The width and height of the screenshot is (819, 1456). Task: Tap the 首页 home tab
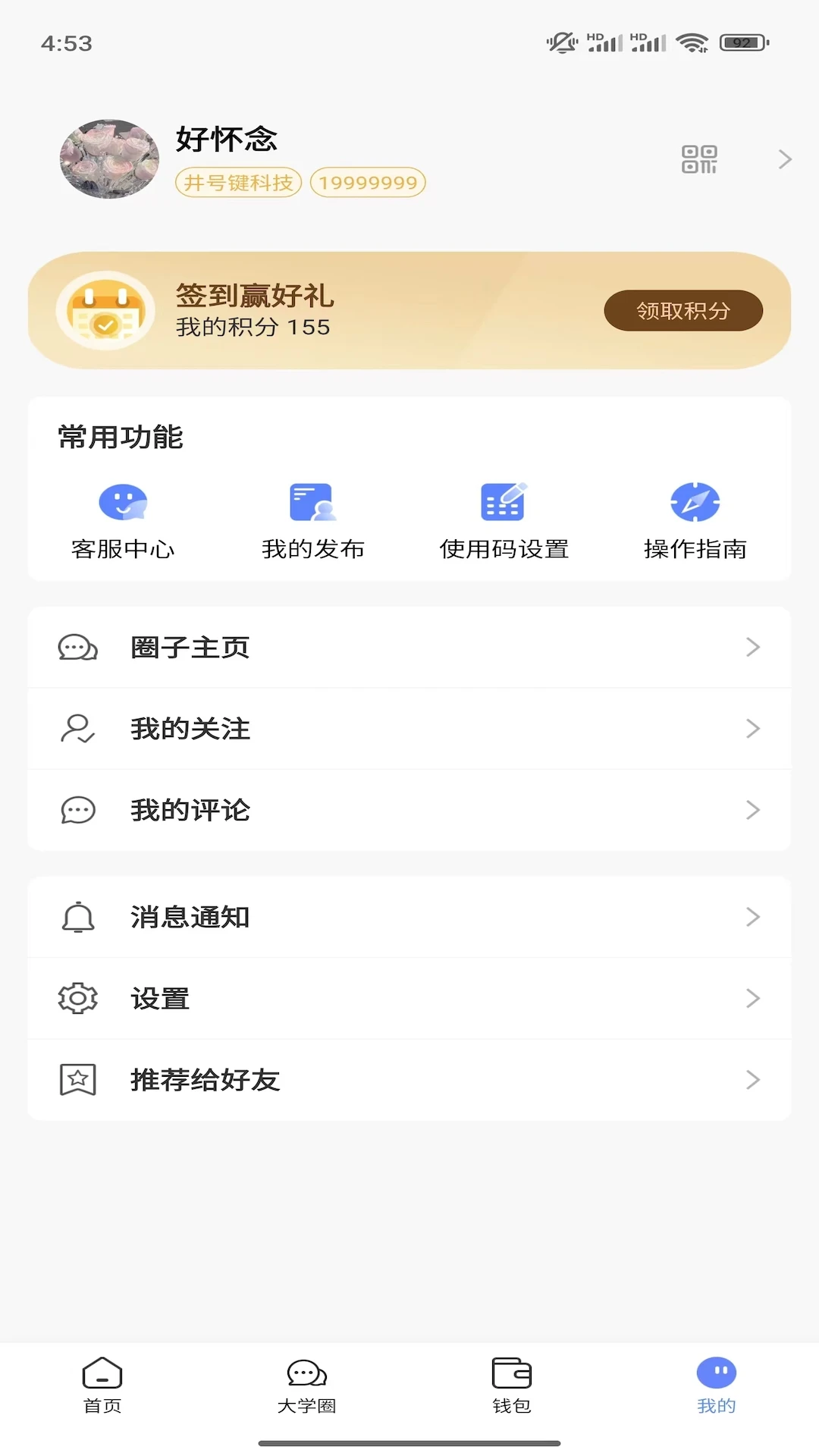102,1388
